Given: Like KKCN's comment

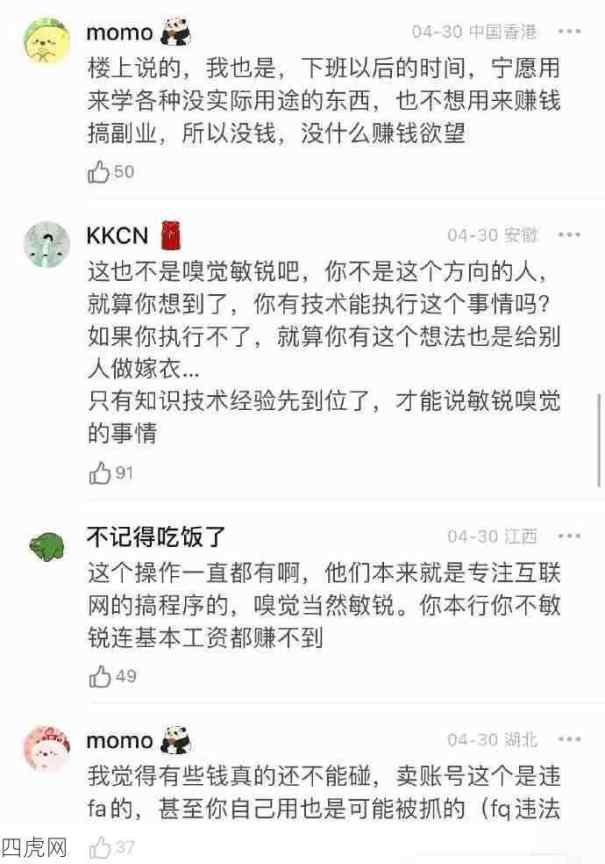Looking at the screenshot, I should coord(100,473).
